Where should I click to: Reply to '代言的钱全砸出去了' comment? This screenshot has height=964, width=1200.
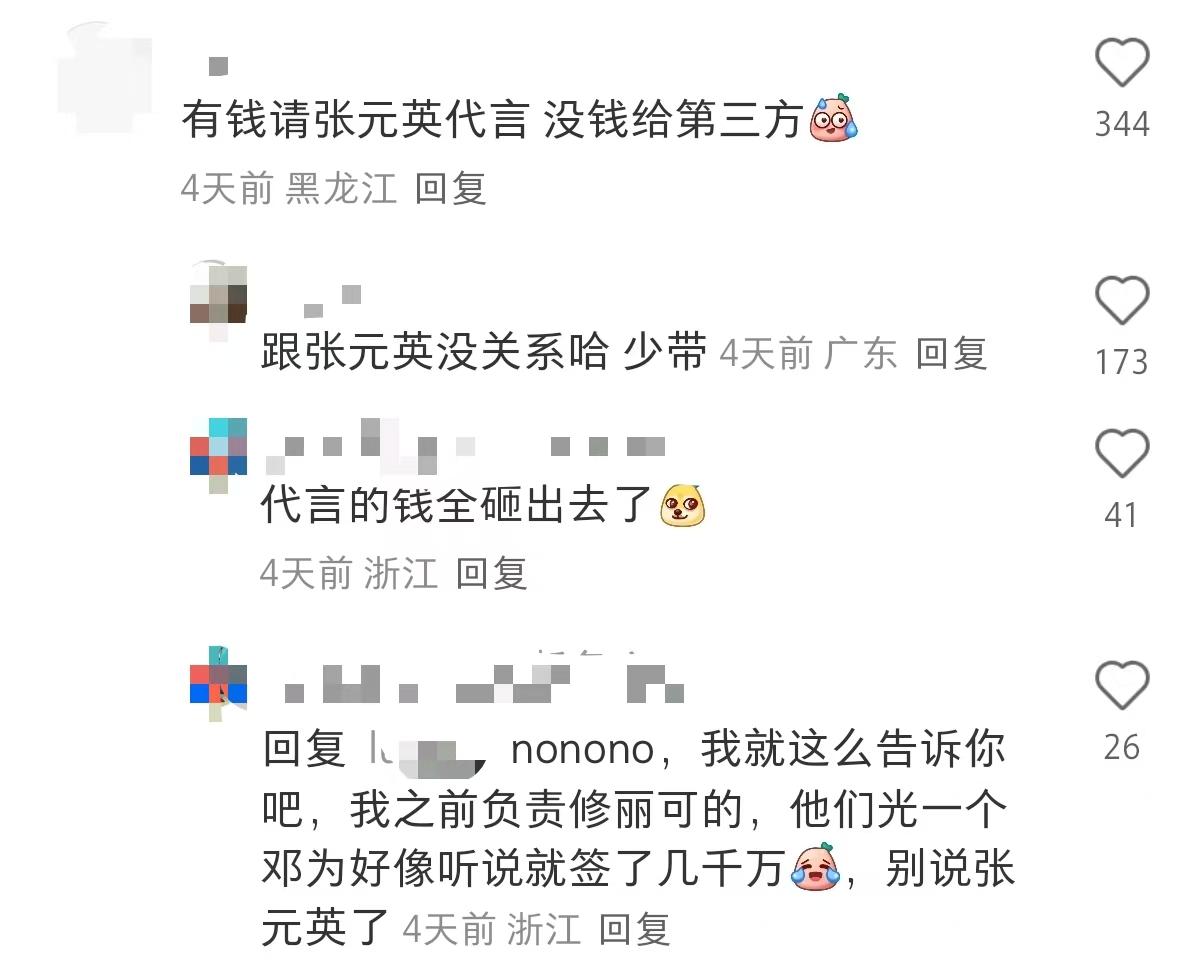491,573
